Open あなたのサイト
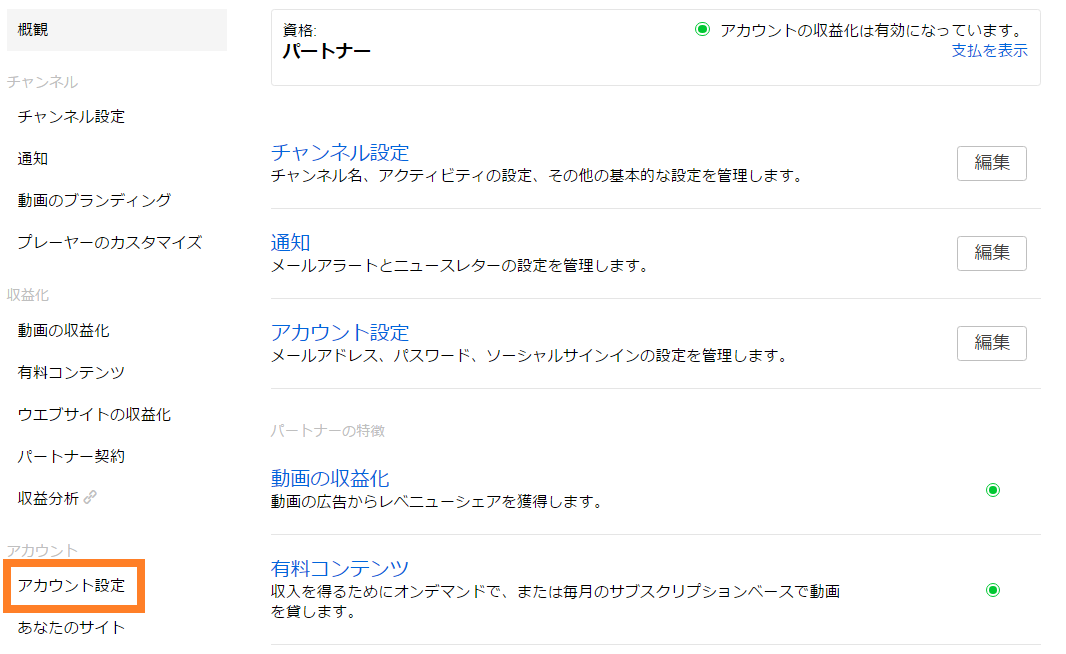The image size is (1066, 654). [x=71, y=628]
